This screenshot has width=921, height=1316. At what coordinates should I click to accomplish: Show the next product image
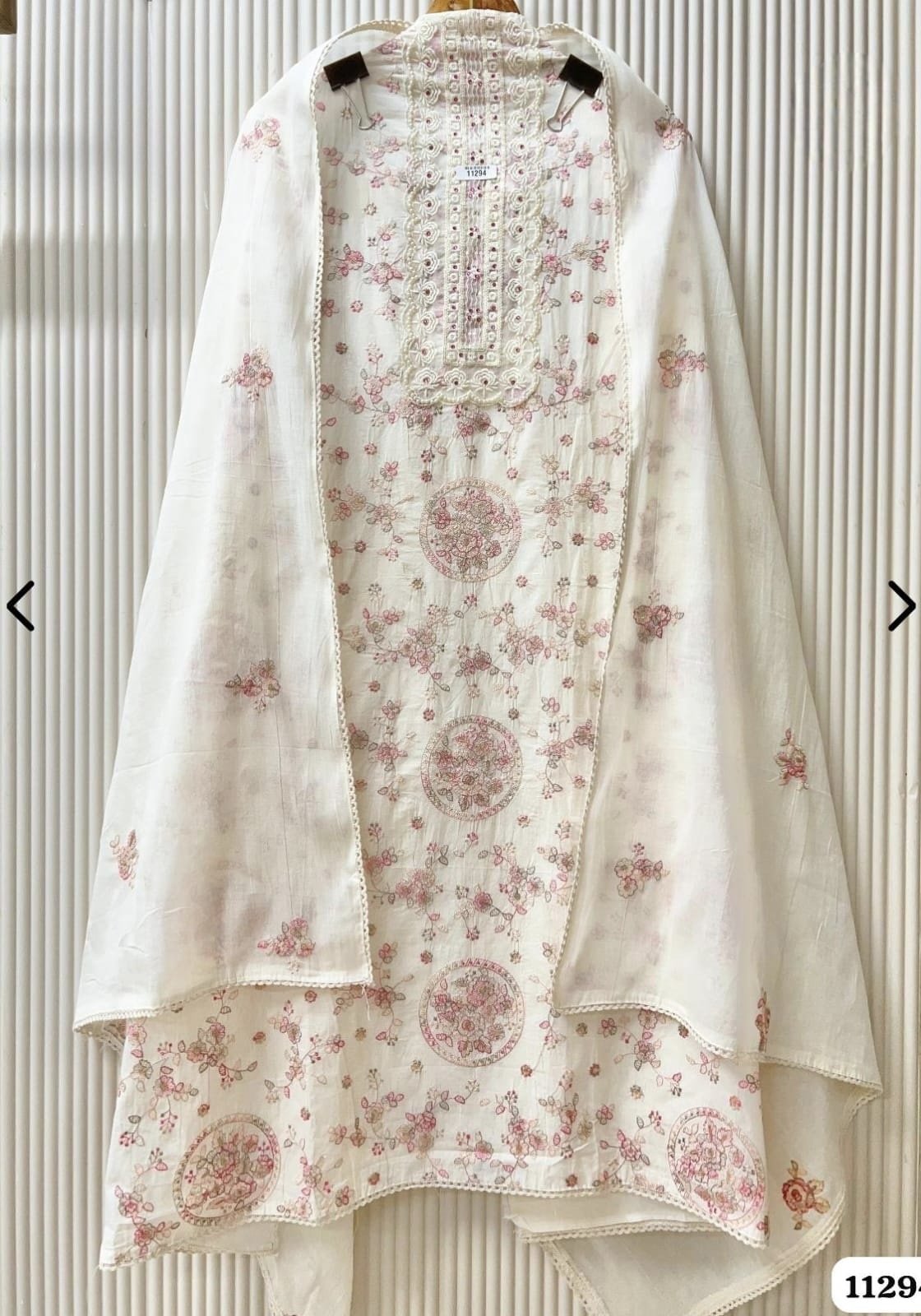click(x=901, y=606)
